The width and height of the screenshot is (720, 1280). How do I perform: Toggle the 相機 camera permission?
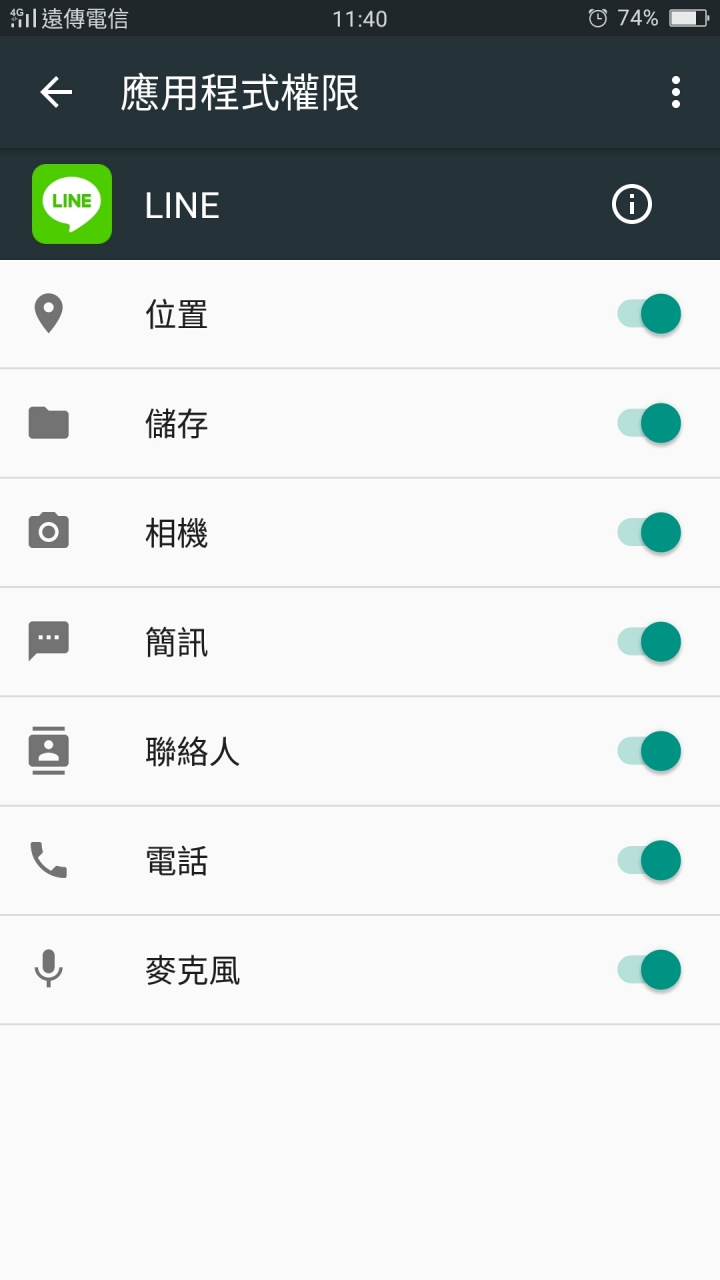[649, 532]
